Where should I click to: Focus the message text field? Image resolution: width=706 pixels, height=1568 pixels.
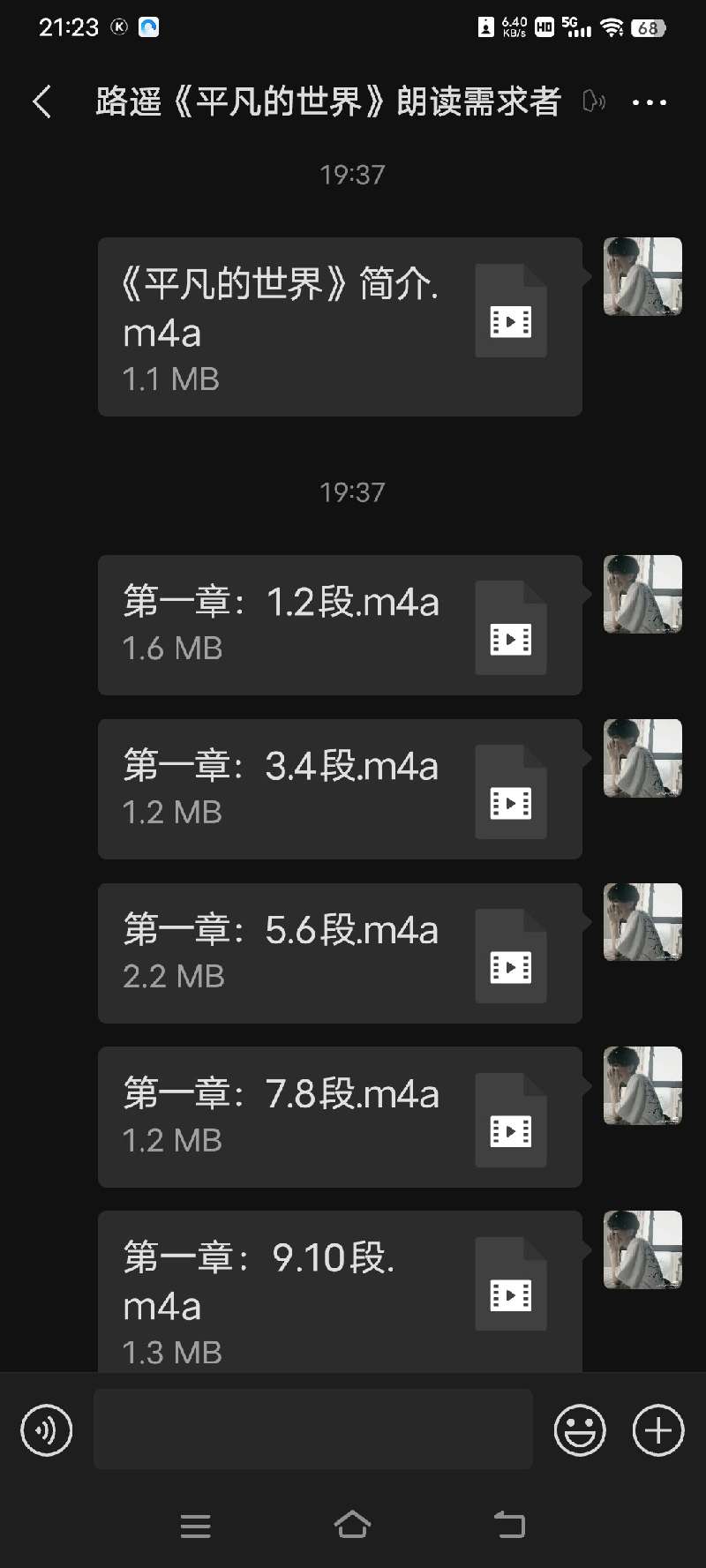313,1429
